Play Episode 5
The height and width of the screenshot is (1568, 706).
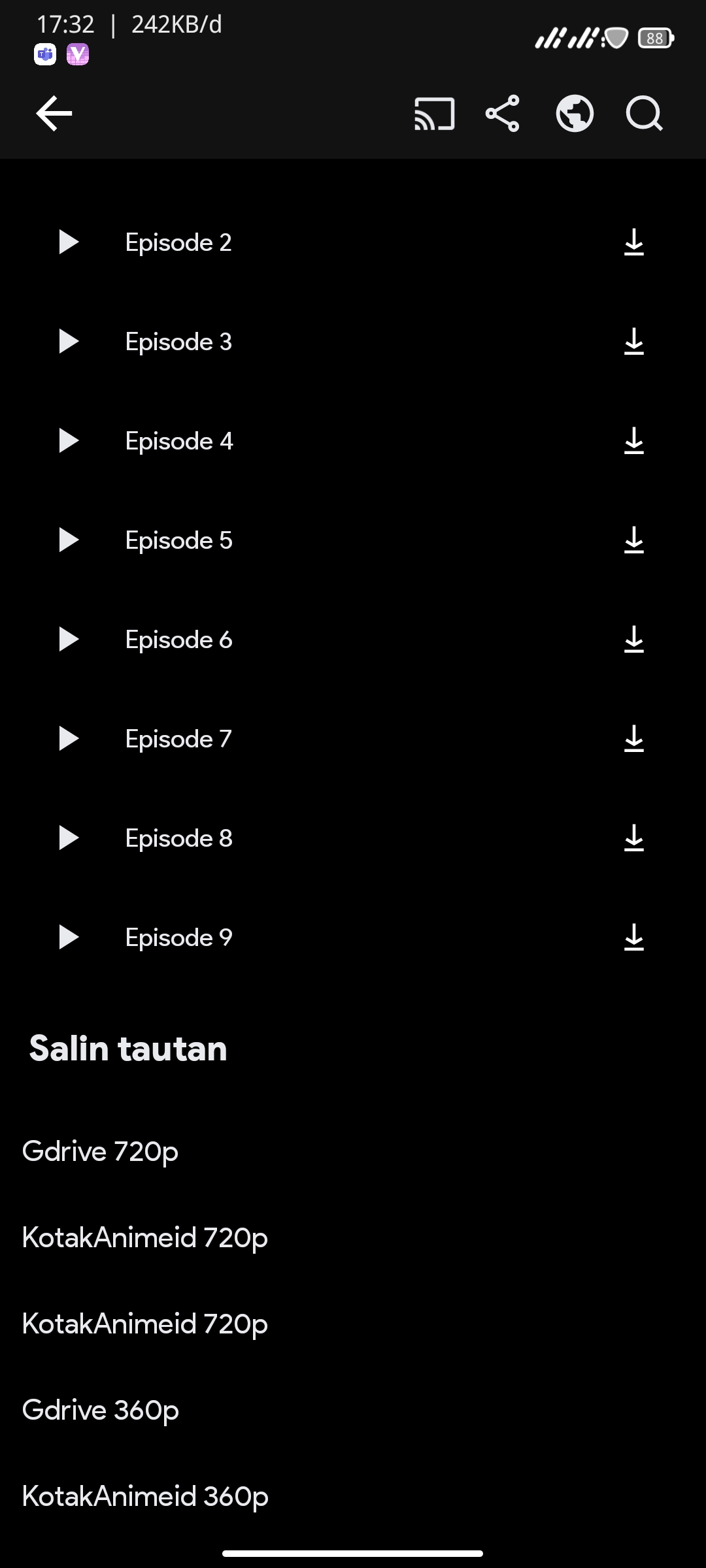[x=69, y=540]
